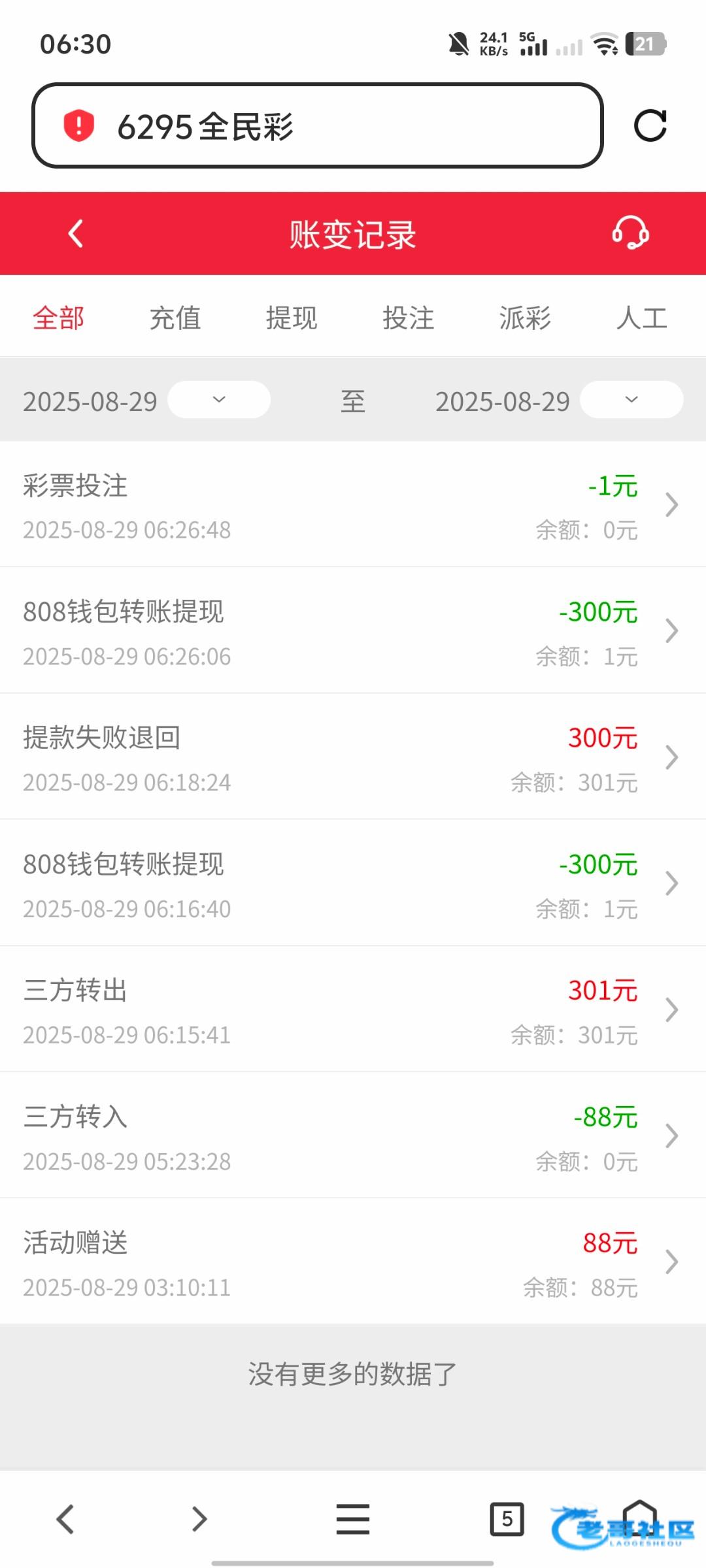
Task: Open the 三方转入 -88元 record
Action: (353, 1136)
